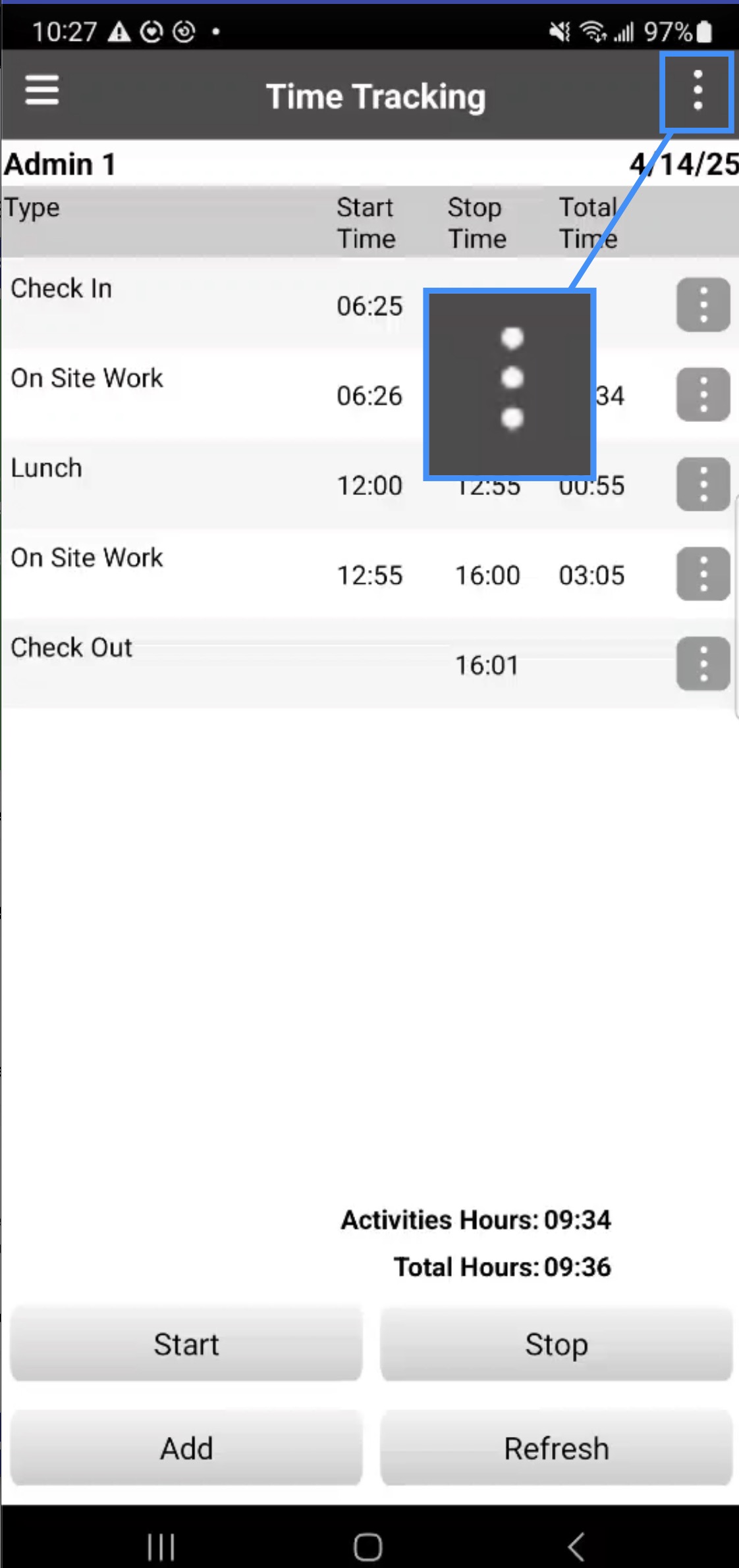Screen dimensions: 739x1568
Task: Tap the Start button
Action: click(186, 1344)
